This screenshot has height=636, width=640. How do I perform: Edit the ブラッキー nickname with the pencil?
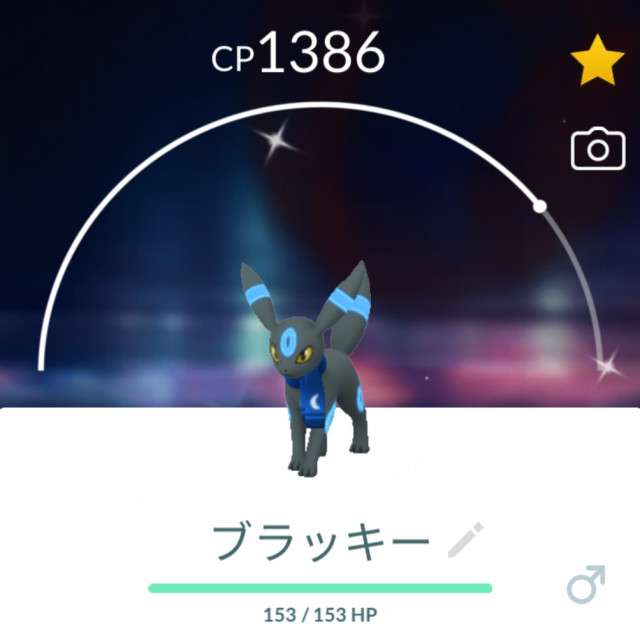click(465, 540)
